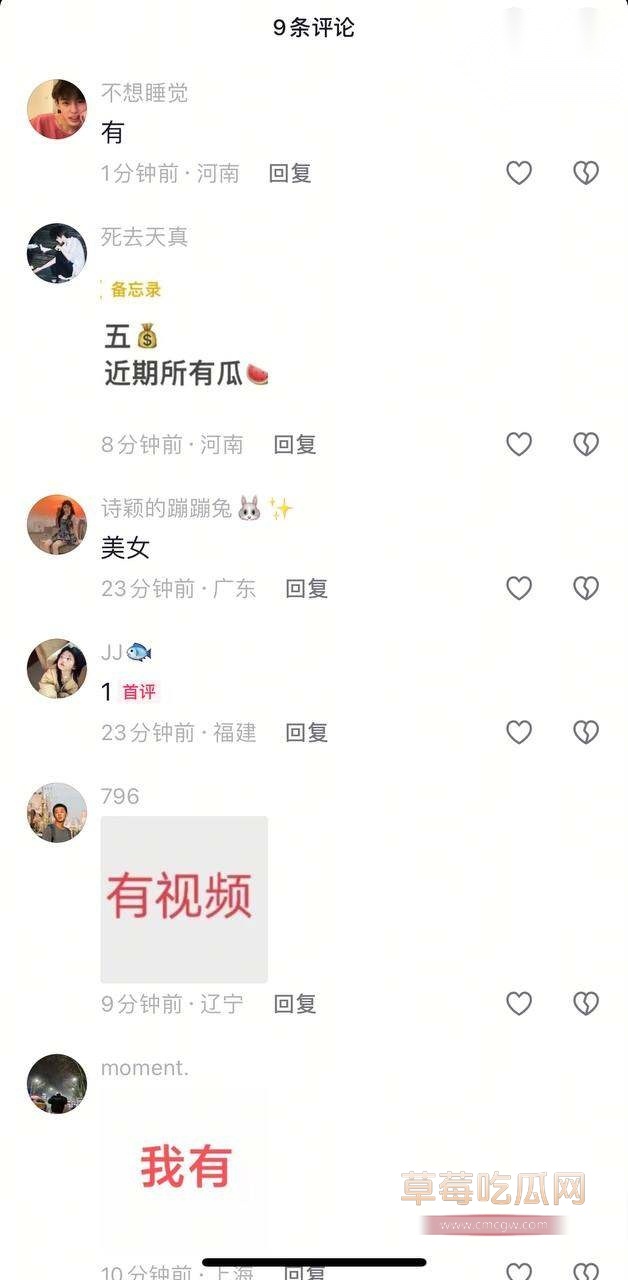The image size is (628, 1280).
Task: Dislike the comment by 不想睡觉
Action: coord(586,173)
